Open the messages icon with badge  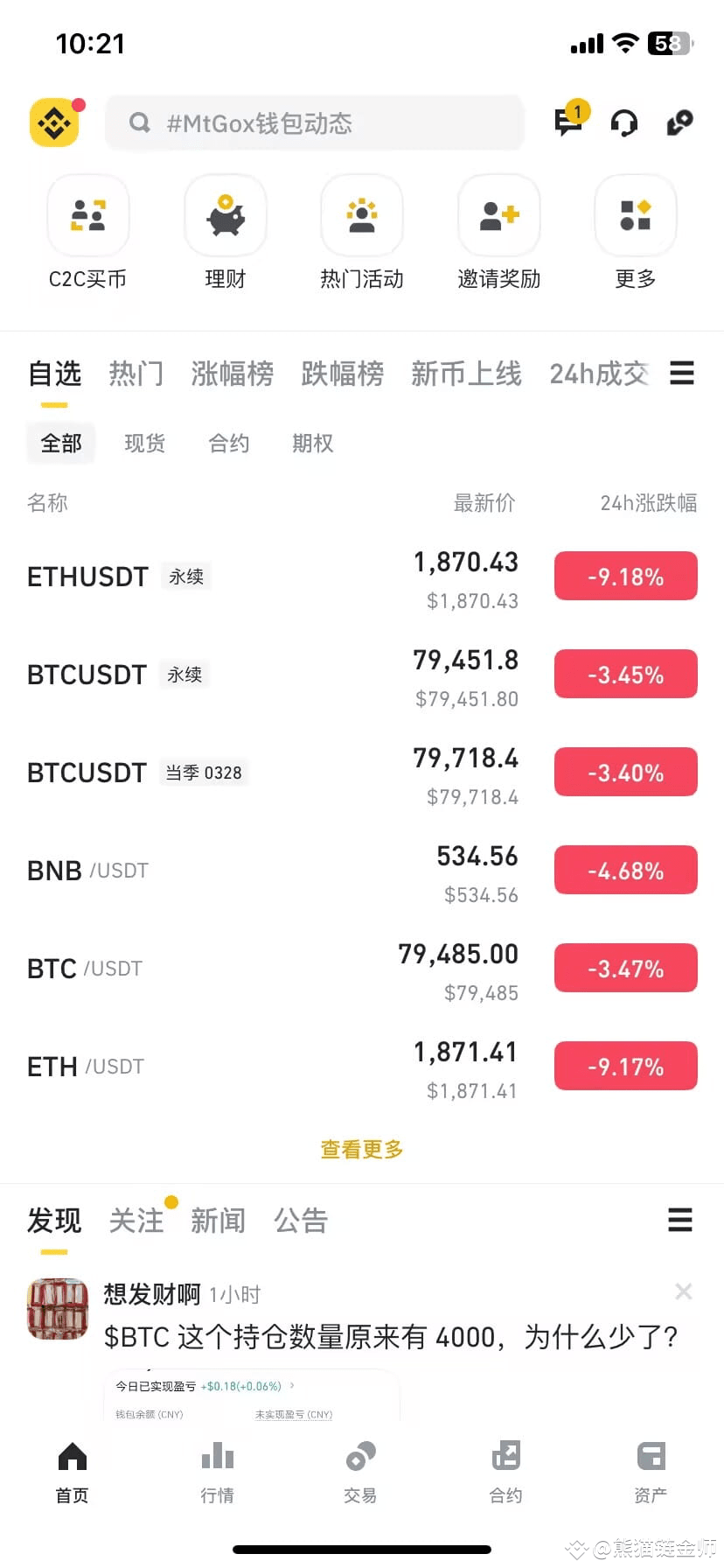[569, 122]
